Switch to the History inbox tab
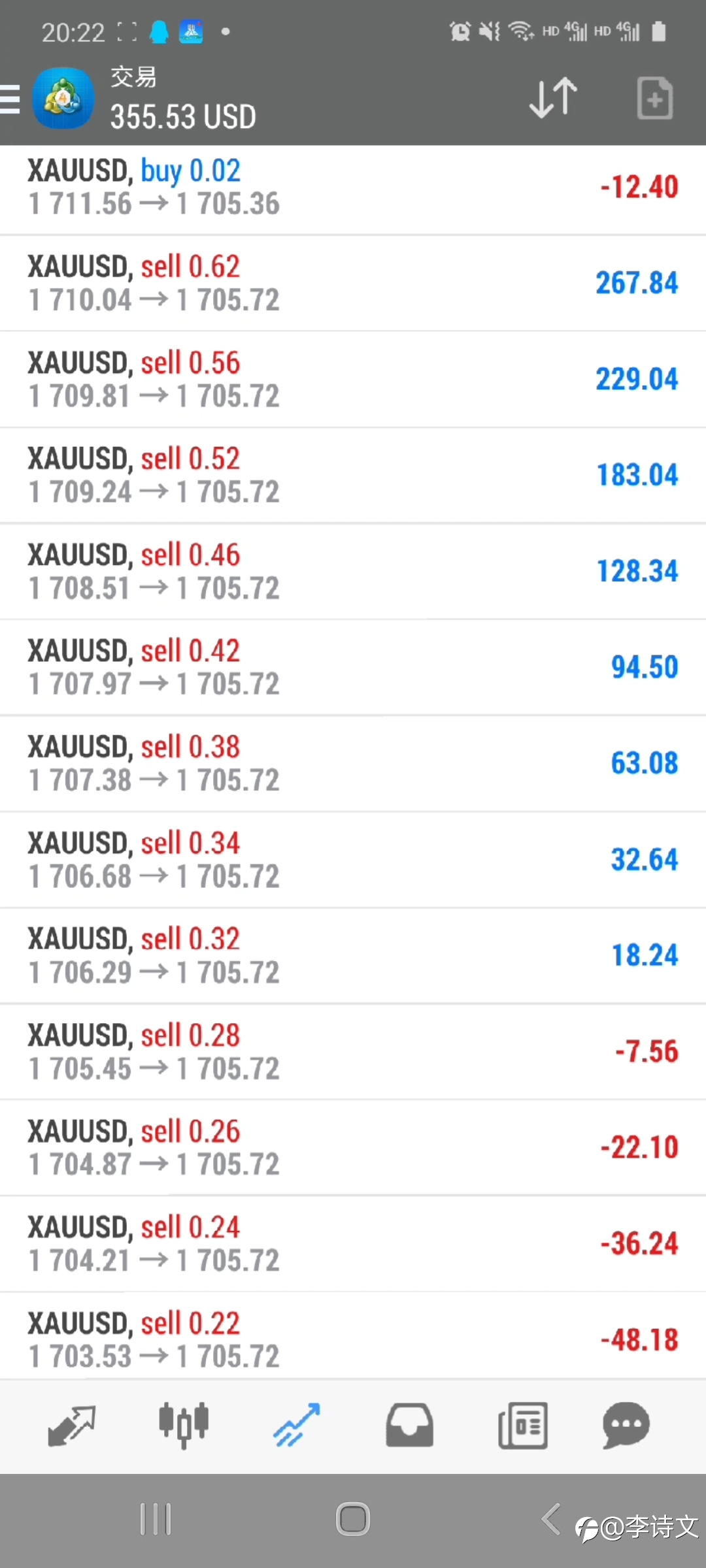 409,1426
